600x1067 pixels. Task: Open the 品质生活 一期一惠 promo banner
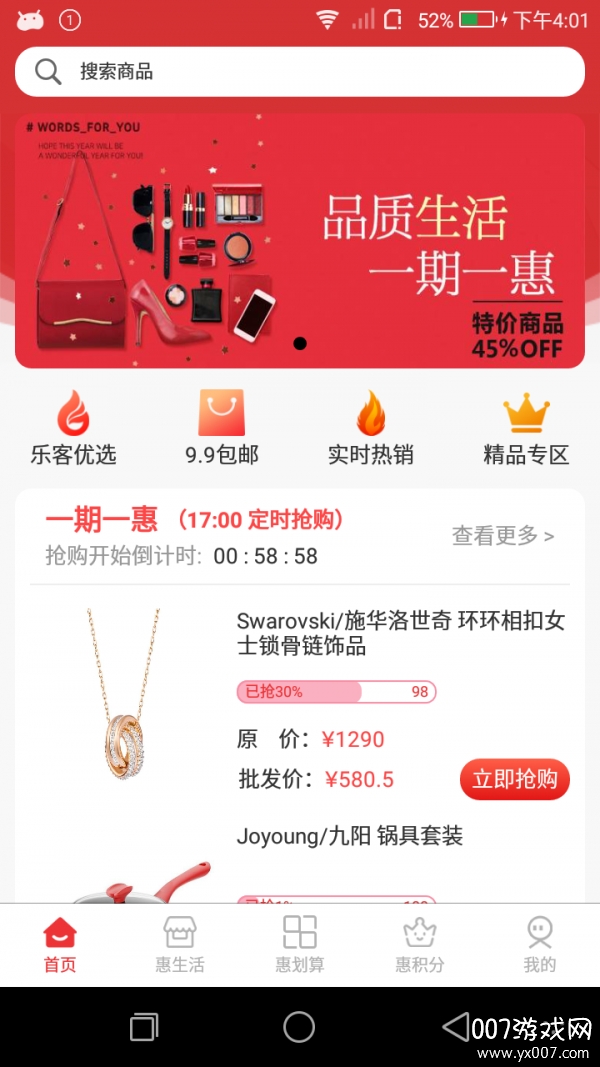[x=300, y=240]
